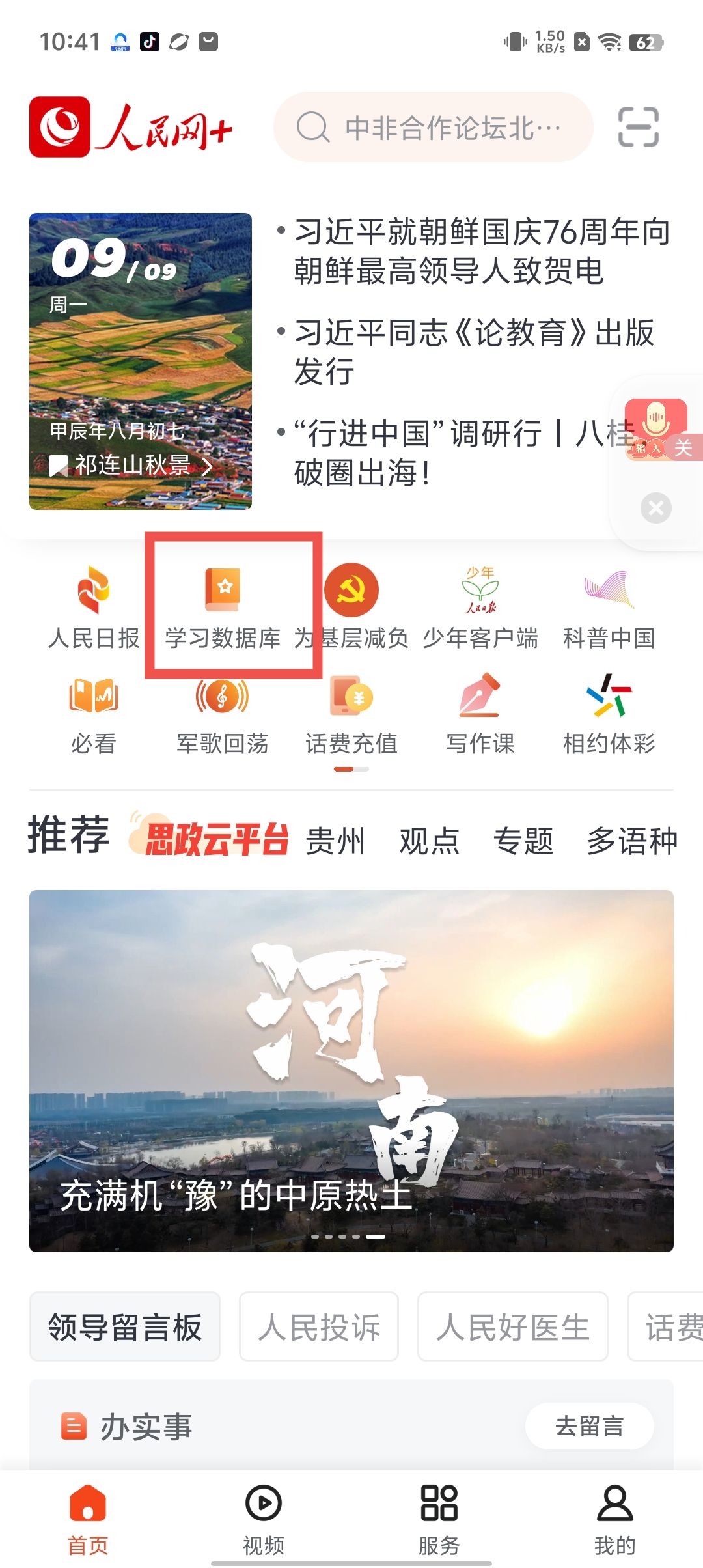This screenshot has width=703, height=1568.
Task: Open the 河南 中原热土 banner
Action: click(351, 1071)
